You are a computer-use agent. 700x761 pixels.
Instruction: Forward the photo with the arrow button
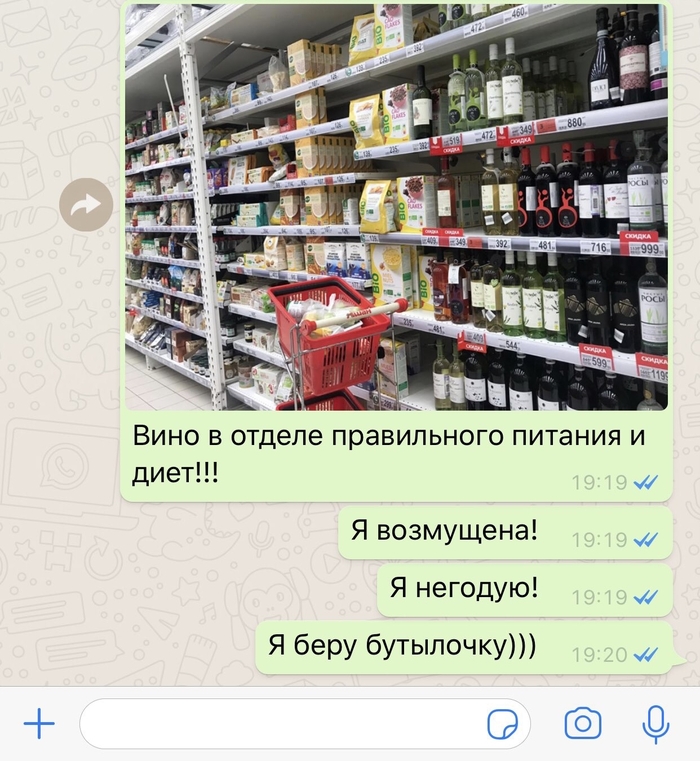[86, 206]
